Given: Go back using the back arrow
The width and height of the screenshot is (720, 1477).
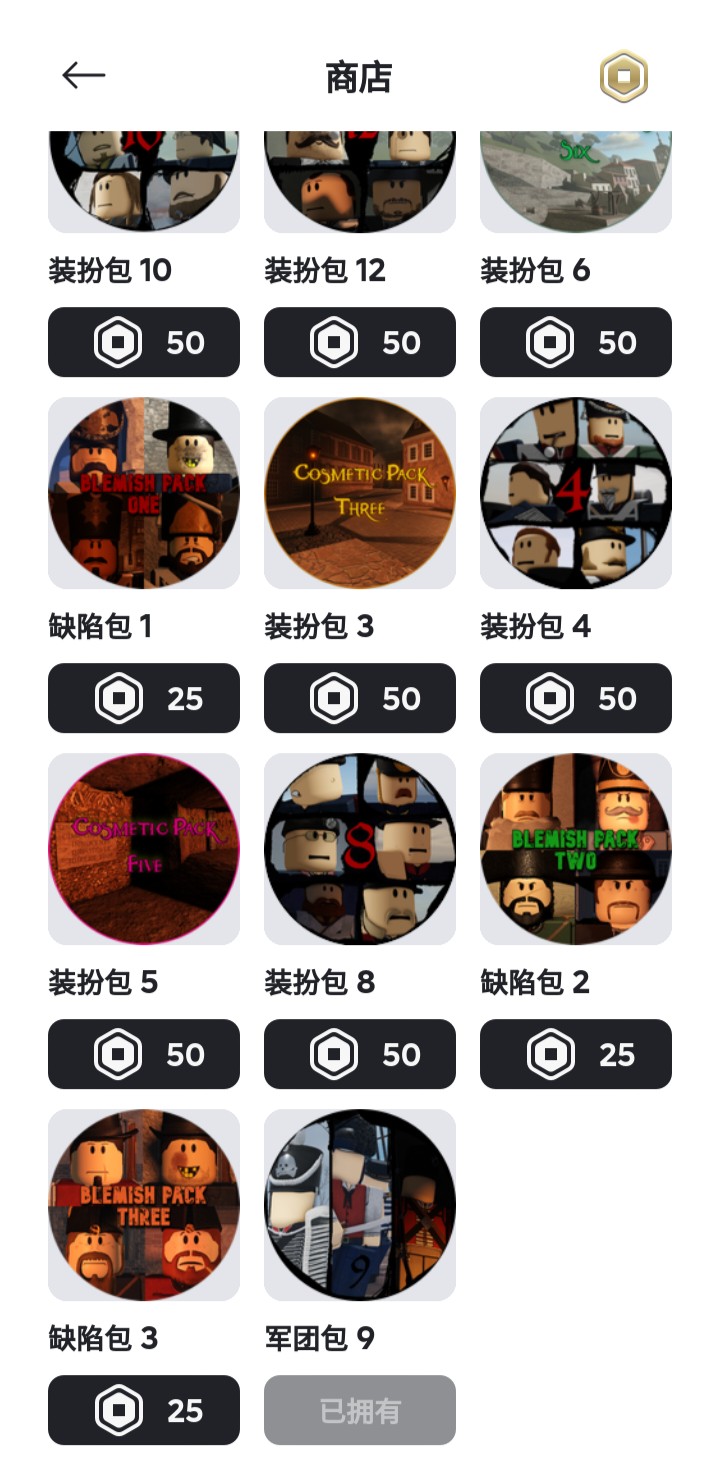Looking at the screenshot, I should (83, 76).
